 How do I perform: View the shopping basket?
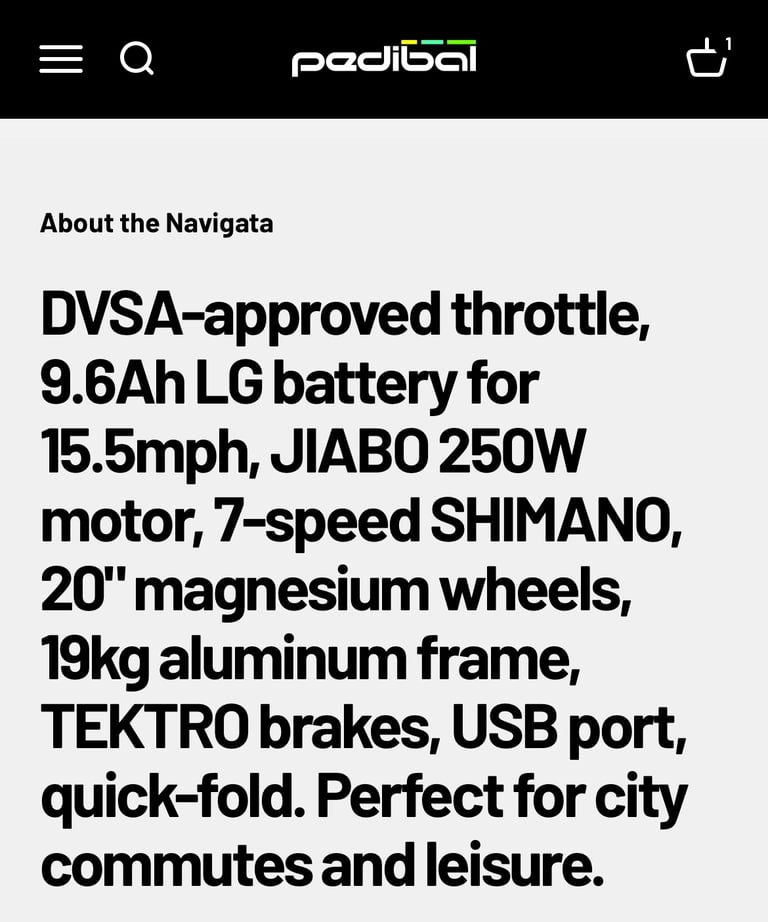707,58
